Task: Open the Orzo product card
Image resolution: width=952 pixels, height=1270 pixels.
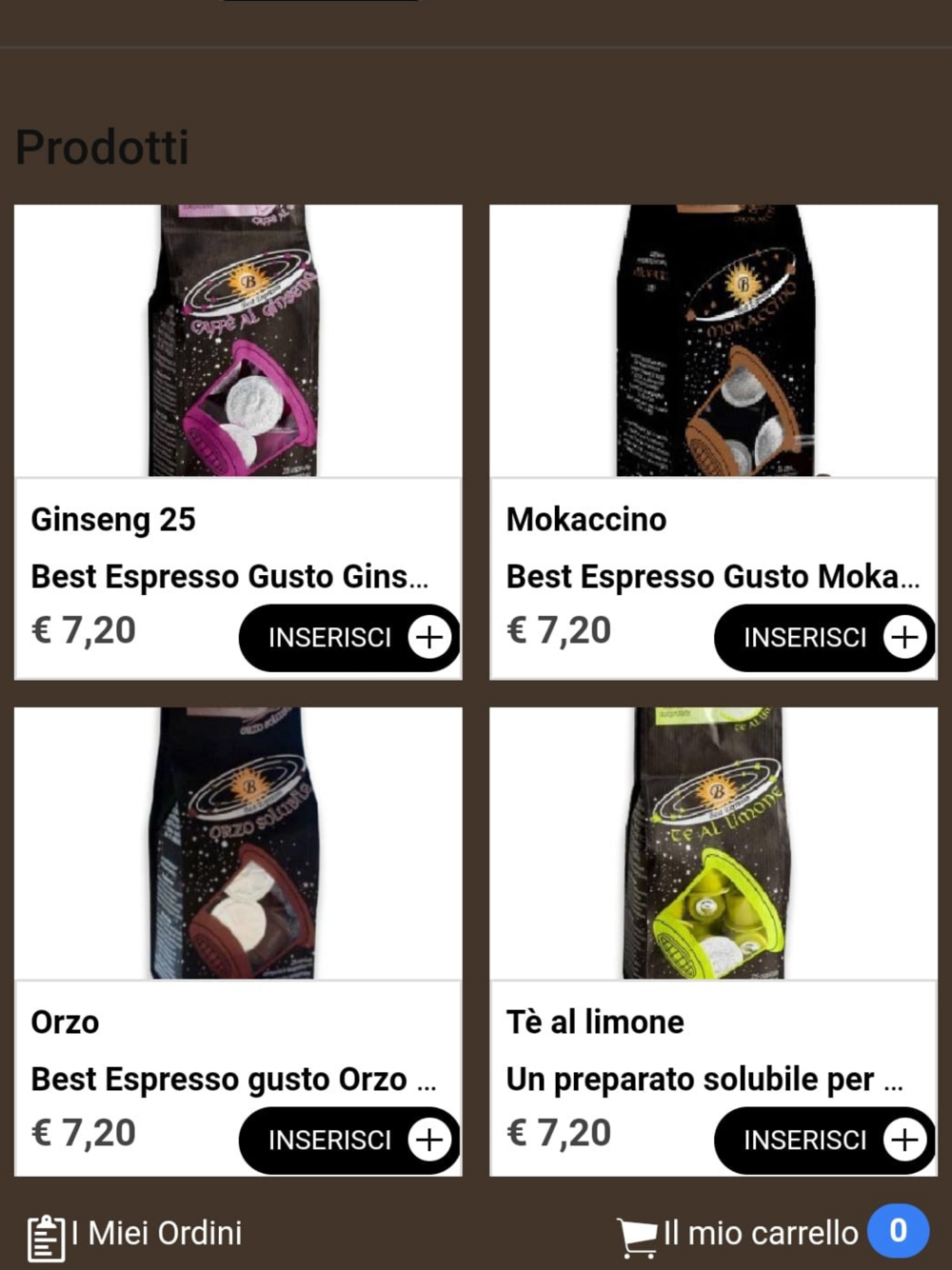Action: [238, 942]
